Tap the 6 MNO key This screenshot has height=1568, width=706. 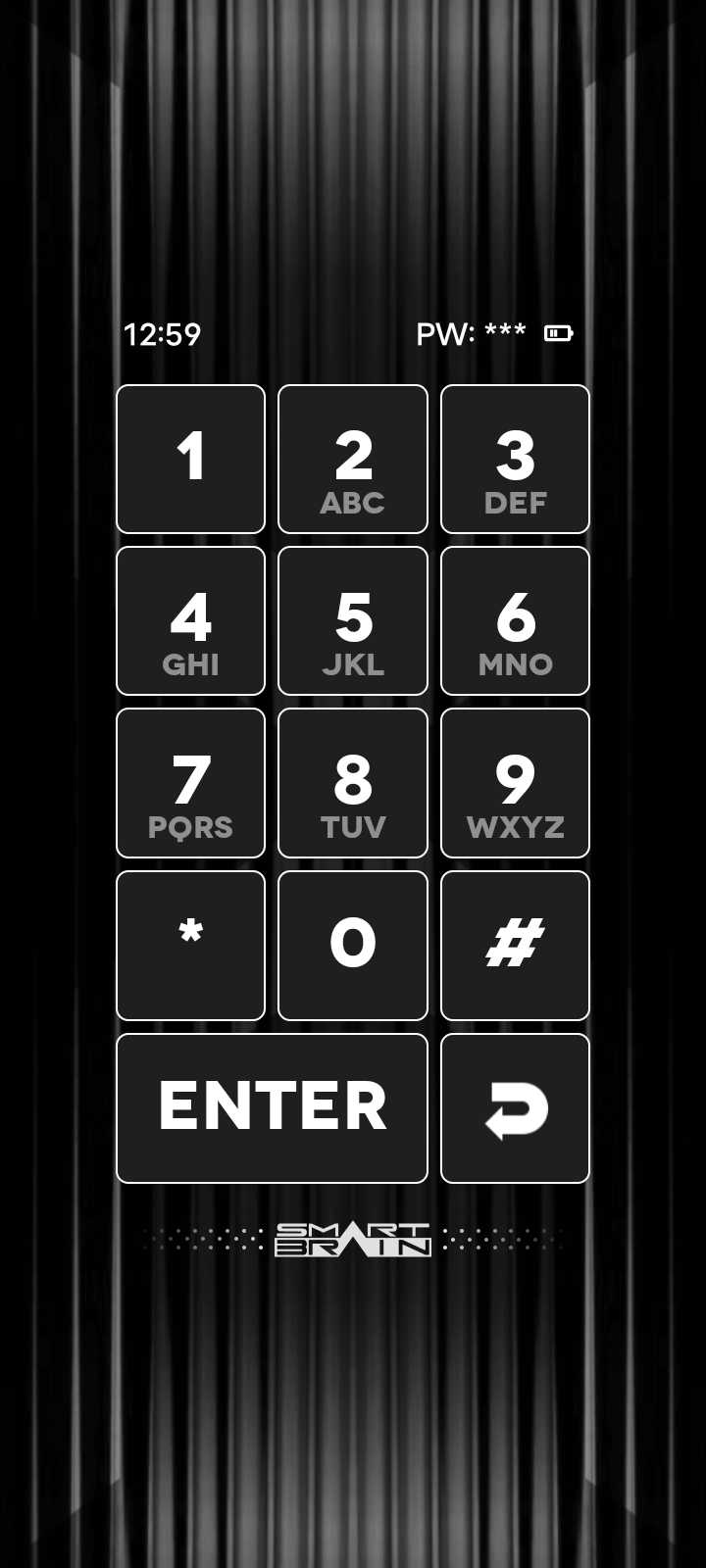tap(515, 621)
